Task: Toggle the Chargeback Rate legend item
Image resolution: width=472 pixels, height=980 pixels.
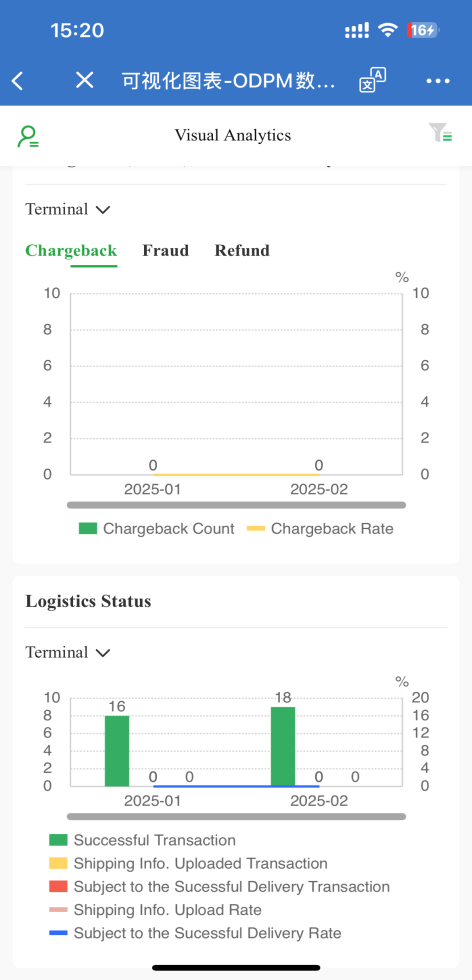Action: coord(320,529)
